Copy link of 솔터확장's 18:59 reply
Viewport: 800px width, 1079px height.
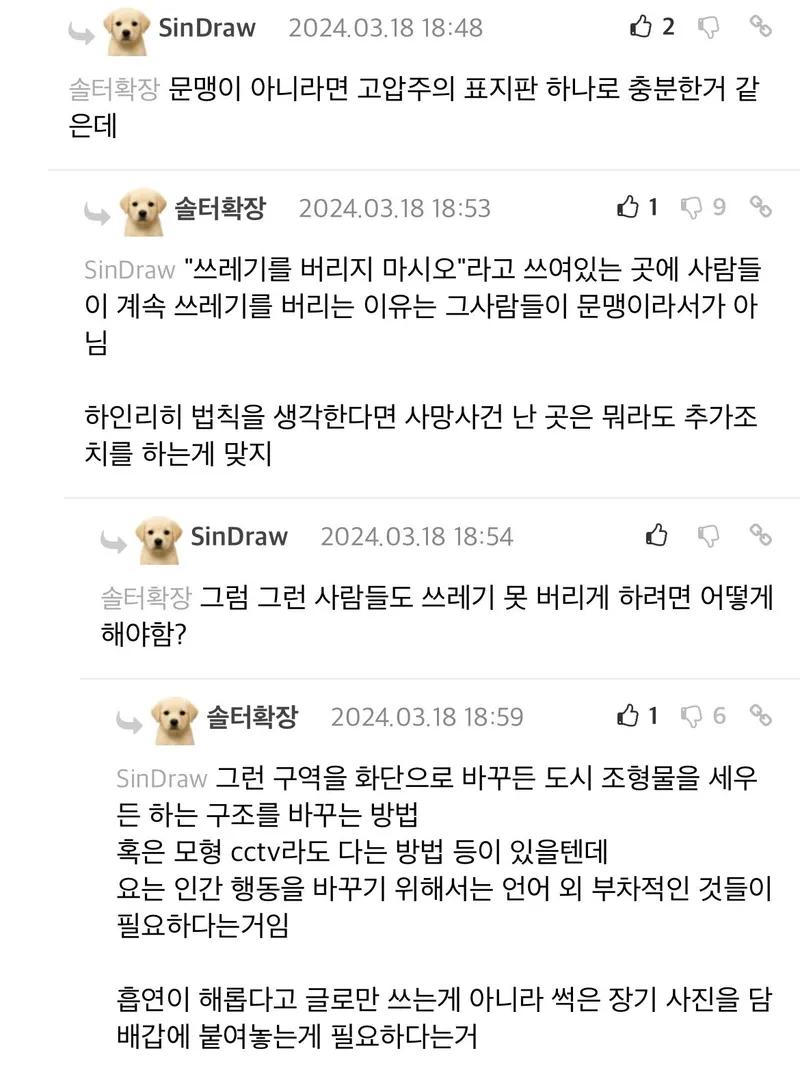(761, 715)
